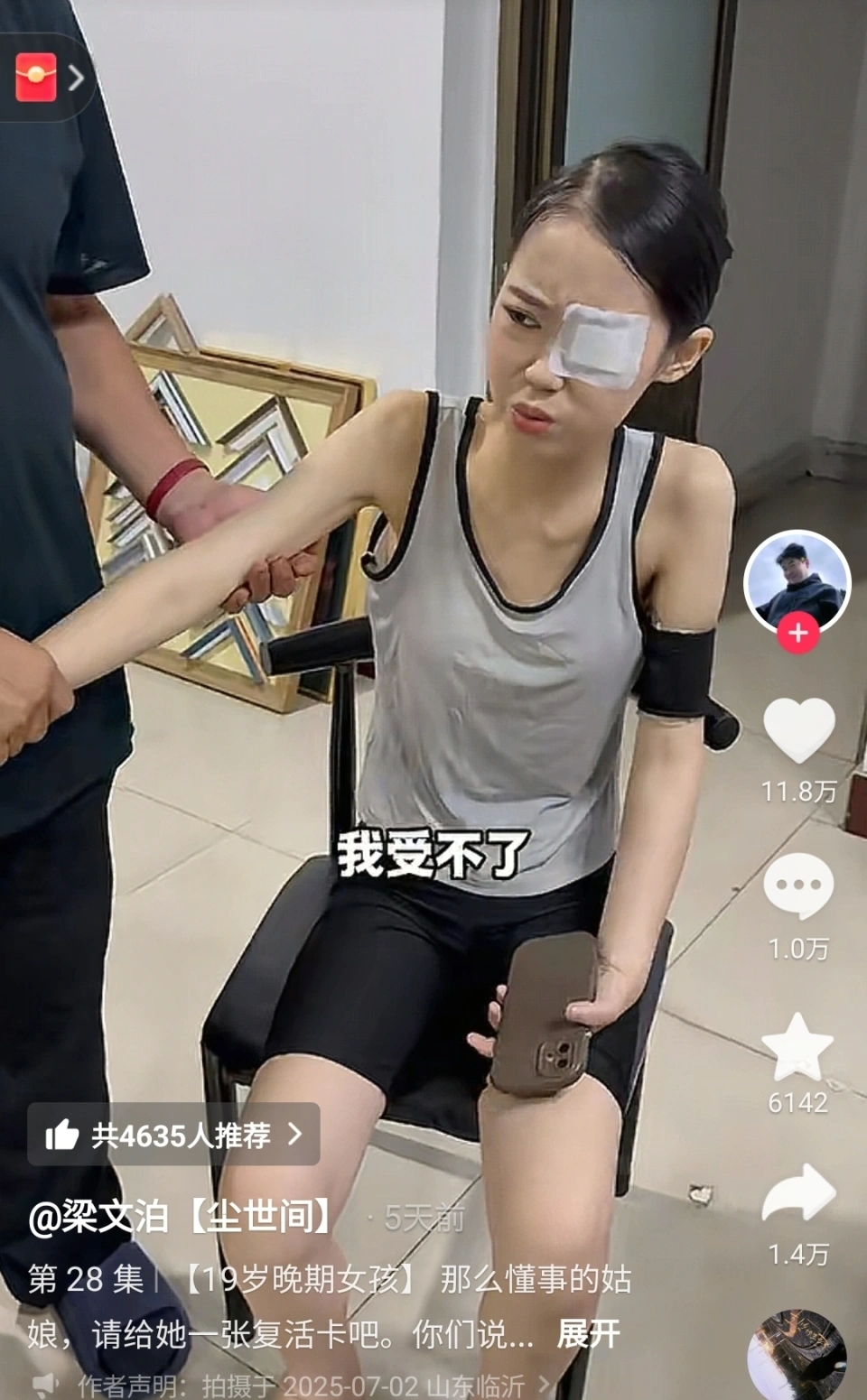The image size is (867, 1400).
Task: Expand the caption with 展开
Action: (x=589, y=1333)
